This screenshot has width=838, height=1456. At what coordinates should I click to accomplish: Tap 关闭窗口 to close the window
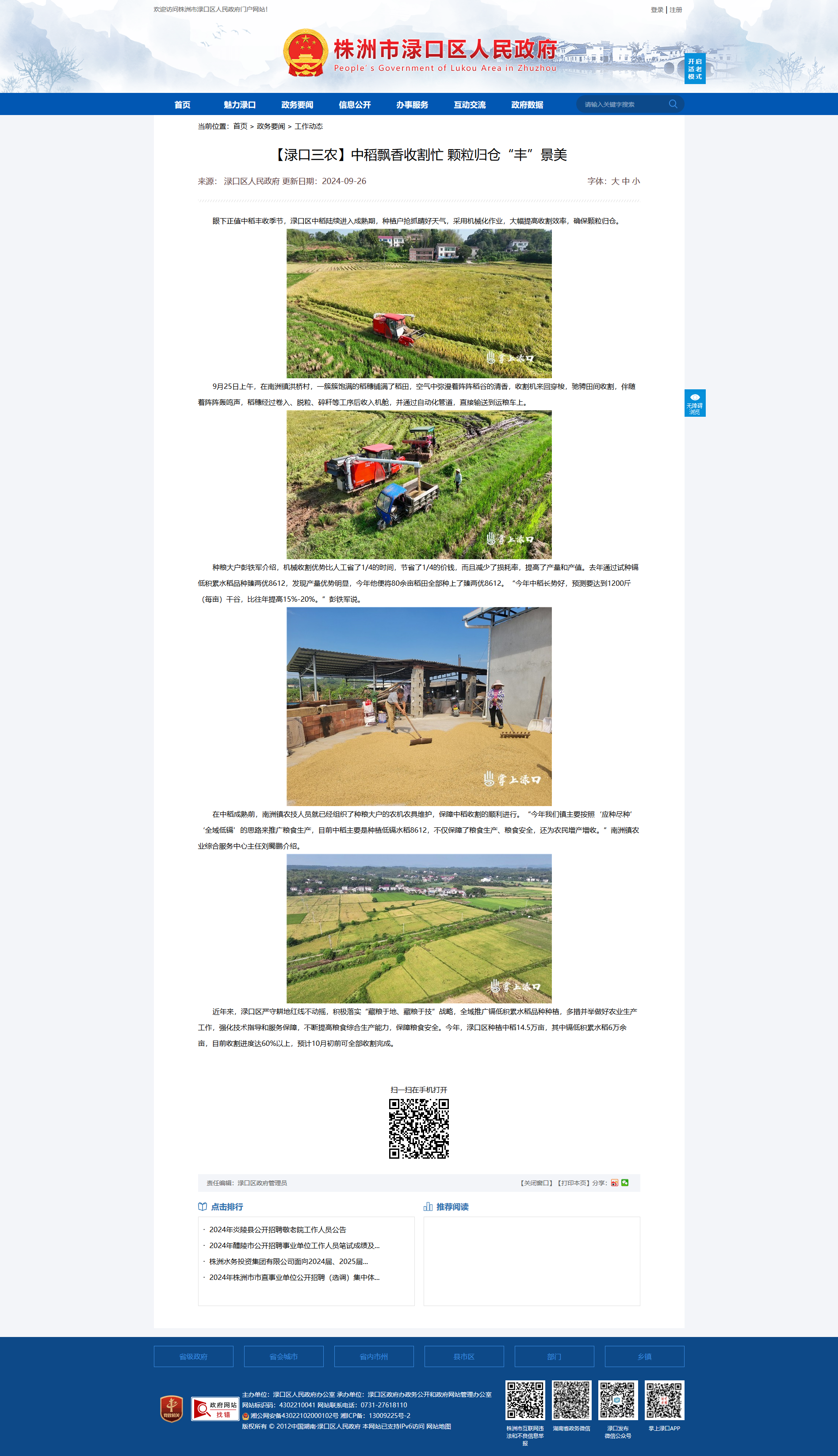[536, 1183]
